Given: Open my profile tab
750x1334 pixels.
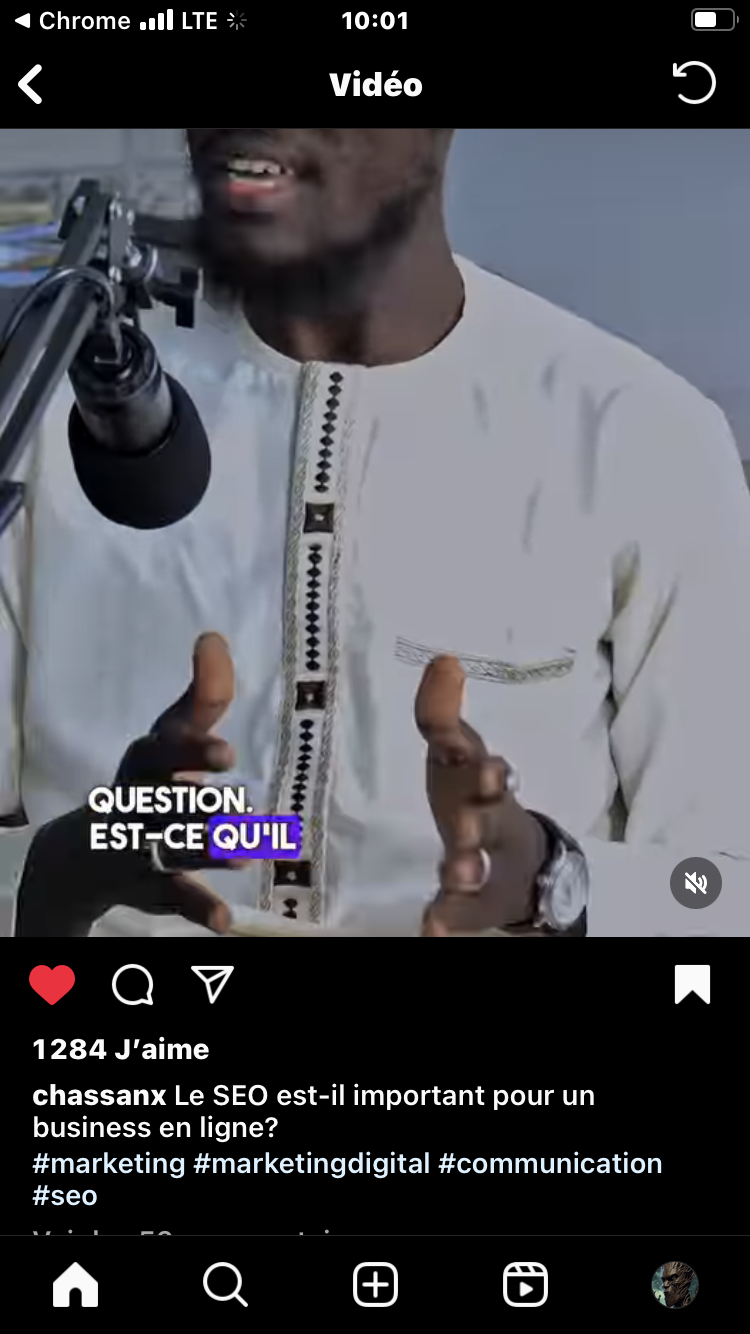Looking at the screenshot, I should [x=675, y=1284].
